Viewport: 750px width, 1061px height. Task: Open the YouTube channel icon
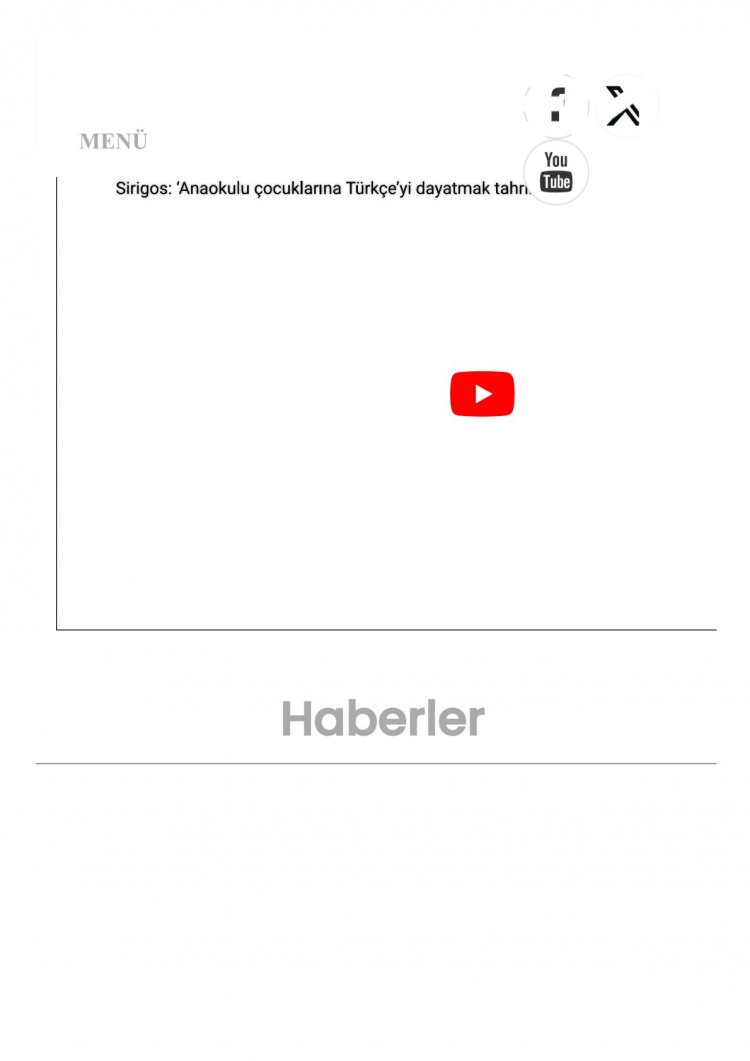tap(556, 172)
